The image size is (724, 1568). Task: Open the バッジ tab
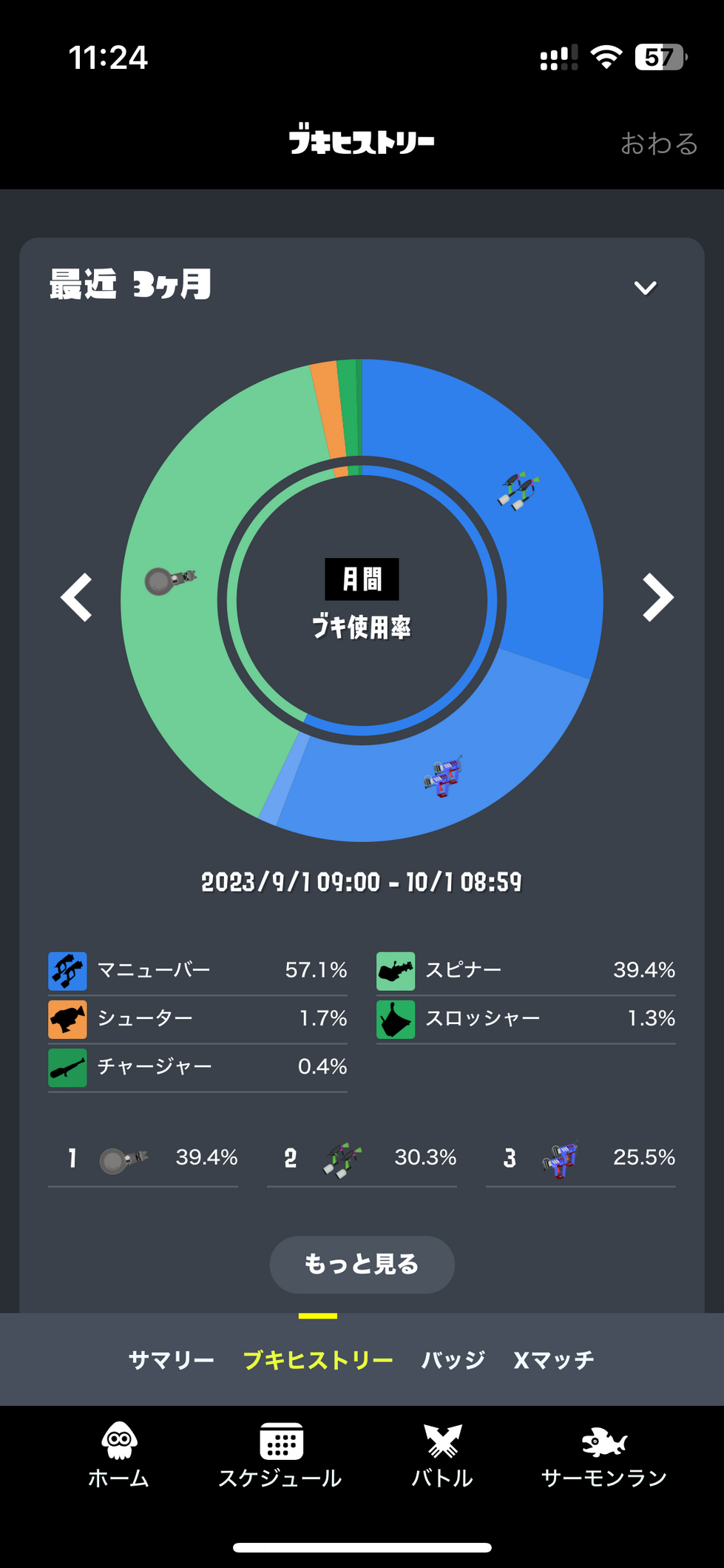tap(453, 1360)
